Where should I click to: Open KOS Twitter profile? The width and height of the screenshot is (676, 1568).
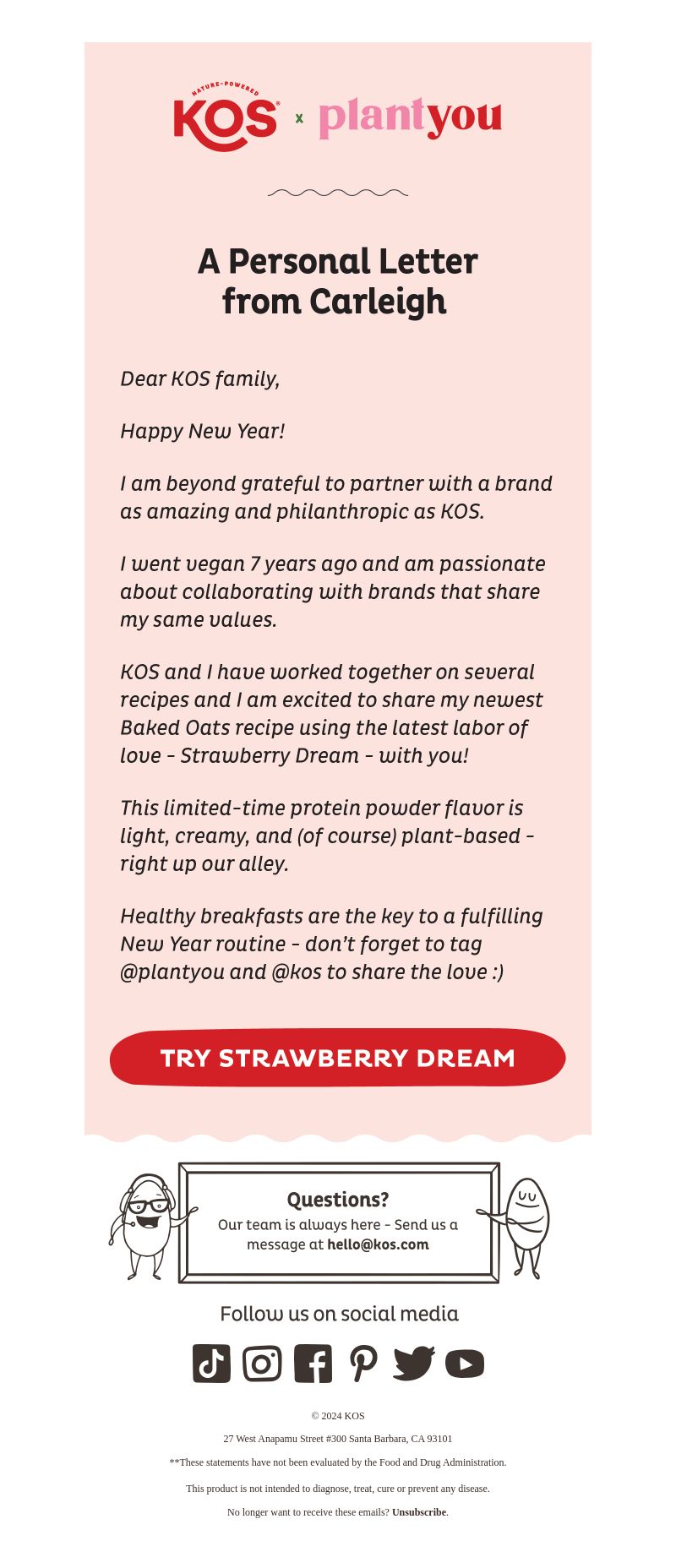click(x=414, y=1364)
